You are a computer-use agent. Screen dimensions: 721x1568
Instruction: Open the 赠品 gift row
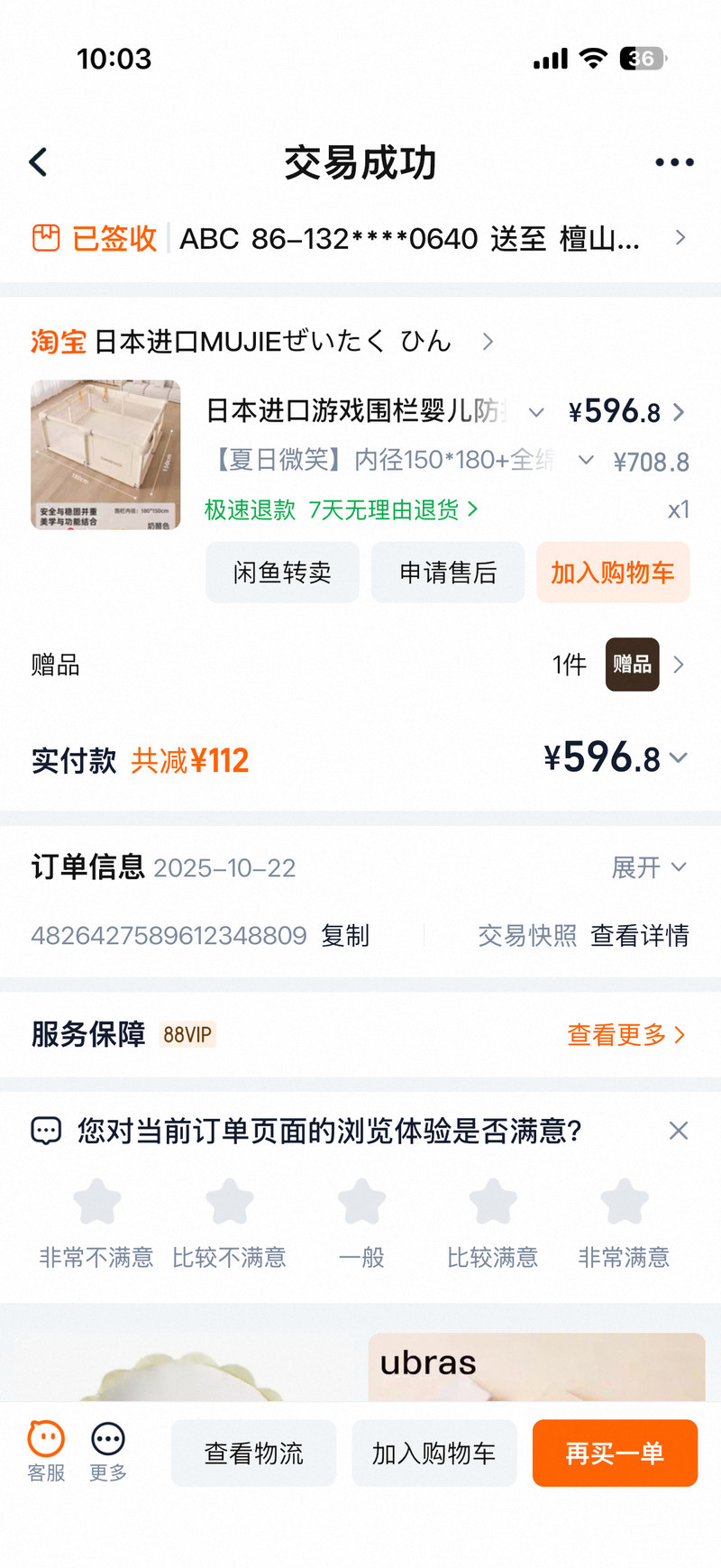pyautogui.click(x=360, y=665)
